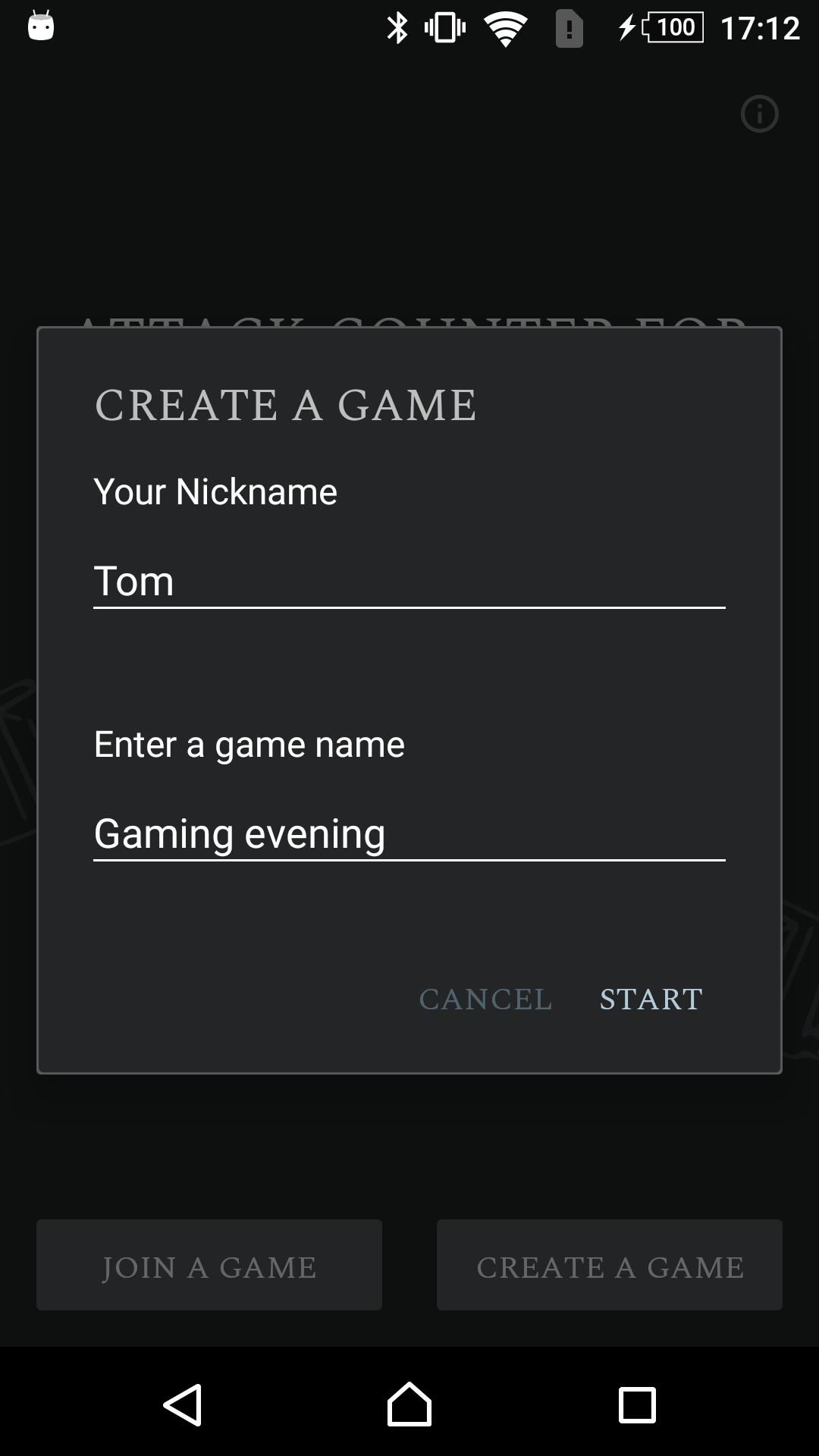
Task: Select JOIN A GAME
Action: [x=209, y=1265]
